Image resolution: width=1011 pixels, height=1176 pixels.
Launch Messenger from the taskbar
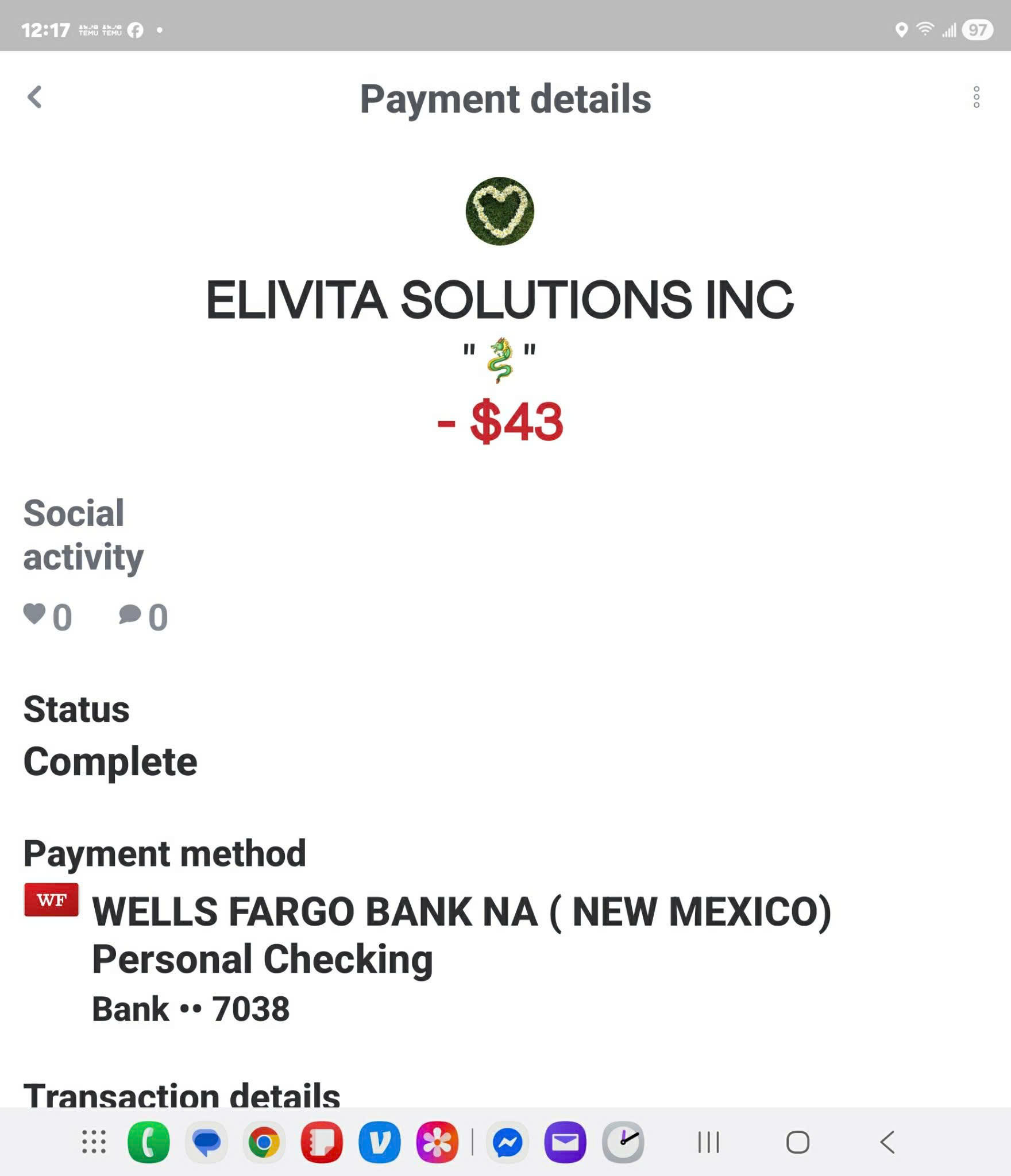(507, 1142)
